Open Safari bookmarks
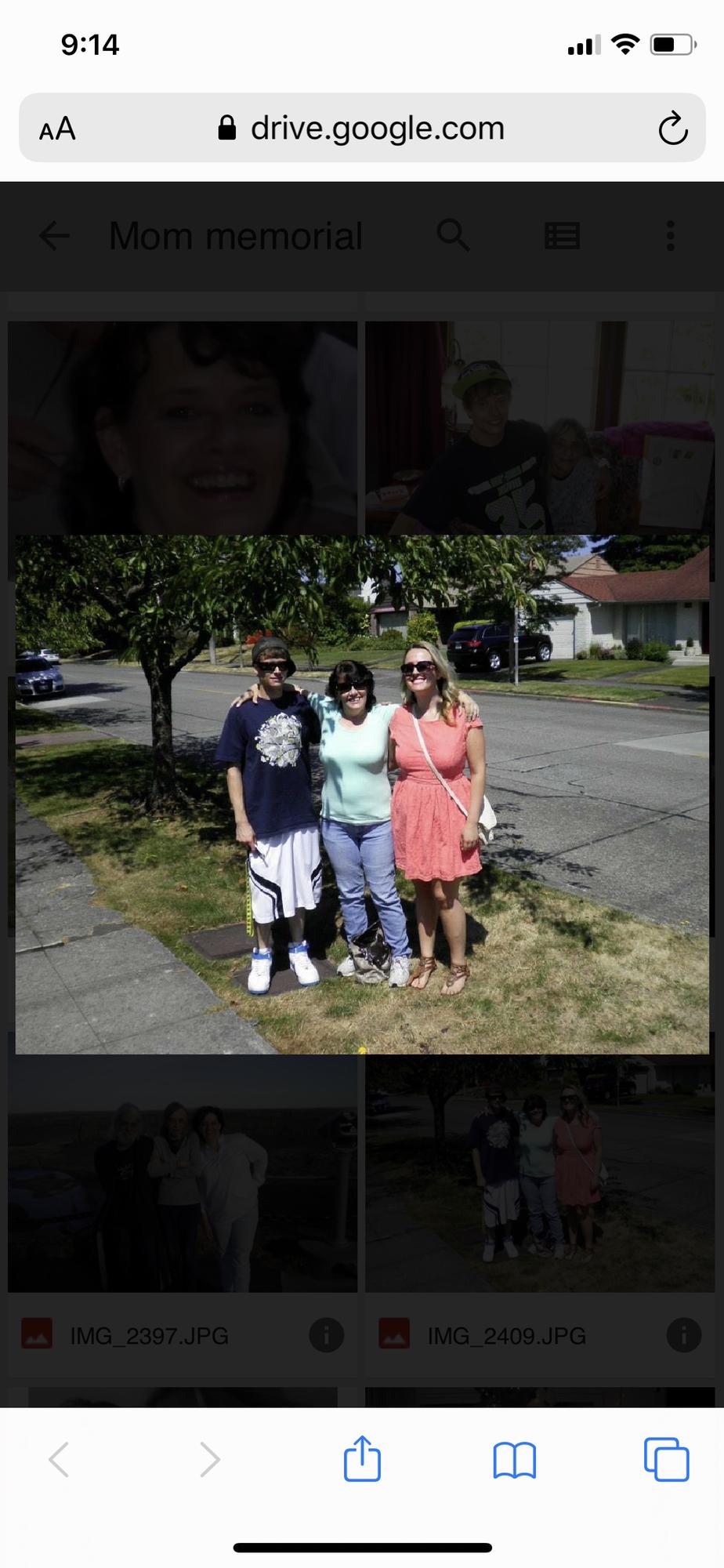The image size is (724, 1568). coord(514,1459)
